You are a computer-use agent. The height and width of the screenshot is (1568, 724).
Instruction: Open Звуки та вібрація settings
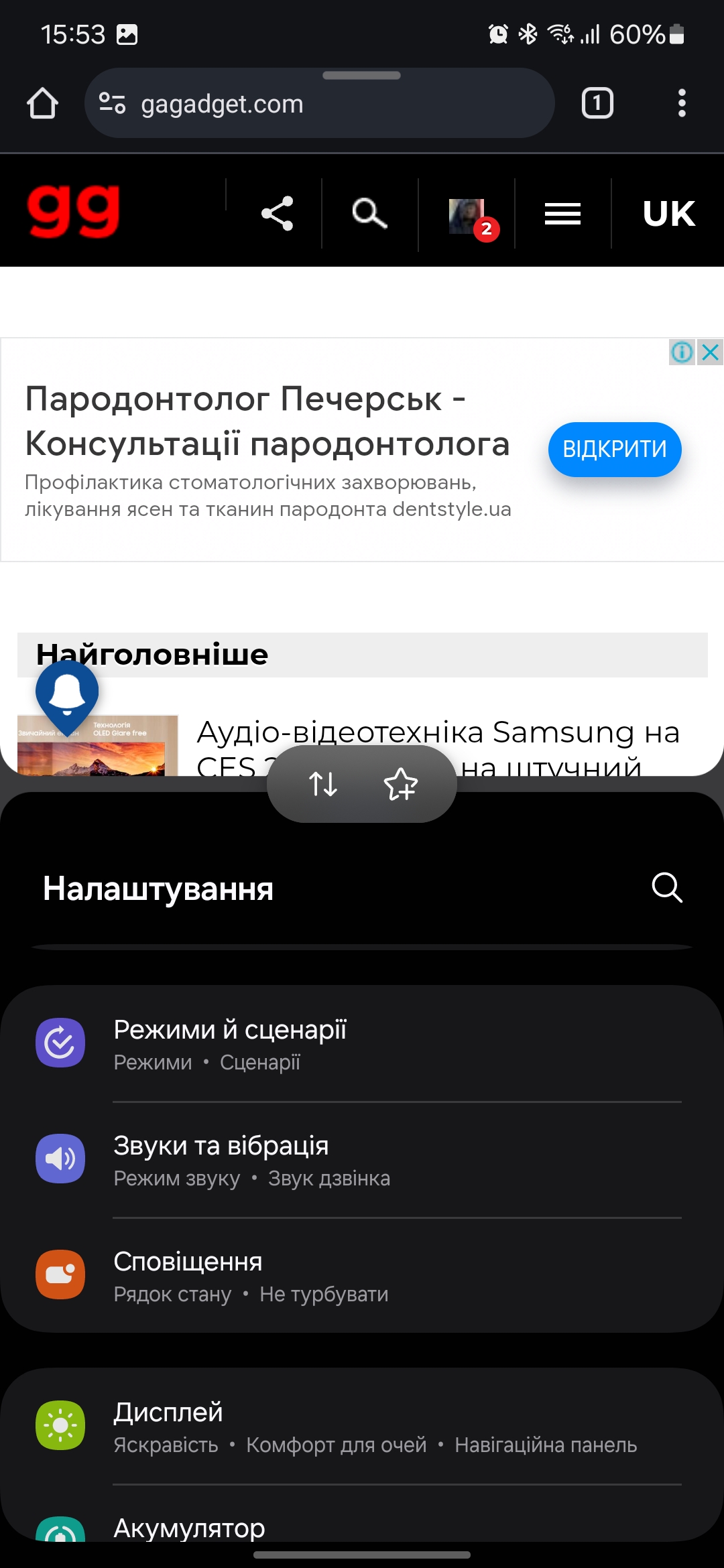click(x=362, y=1159)
